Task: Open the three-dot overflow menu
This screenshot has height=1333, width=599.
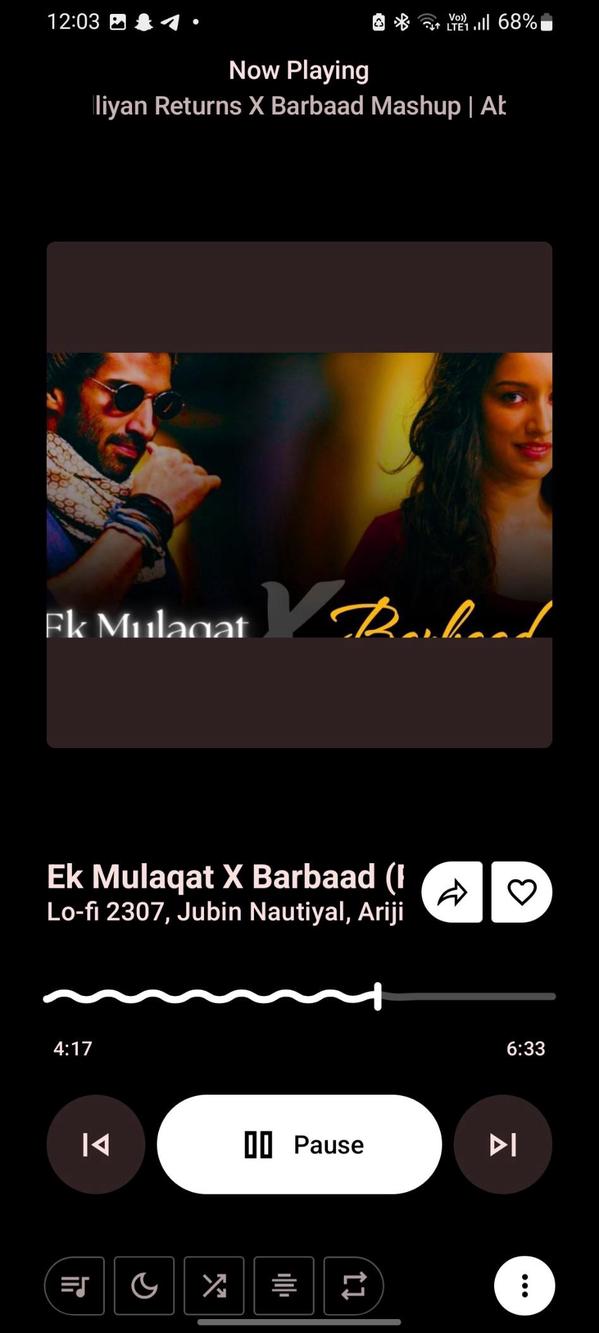Action: pyautogui.click(x=524, y=1285)
